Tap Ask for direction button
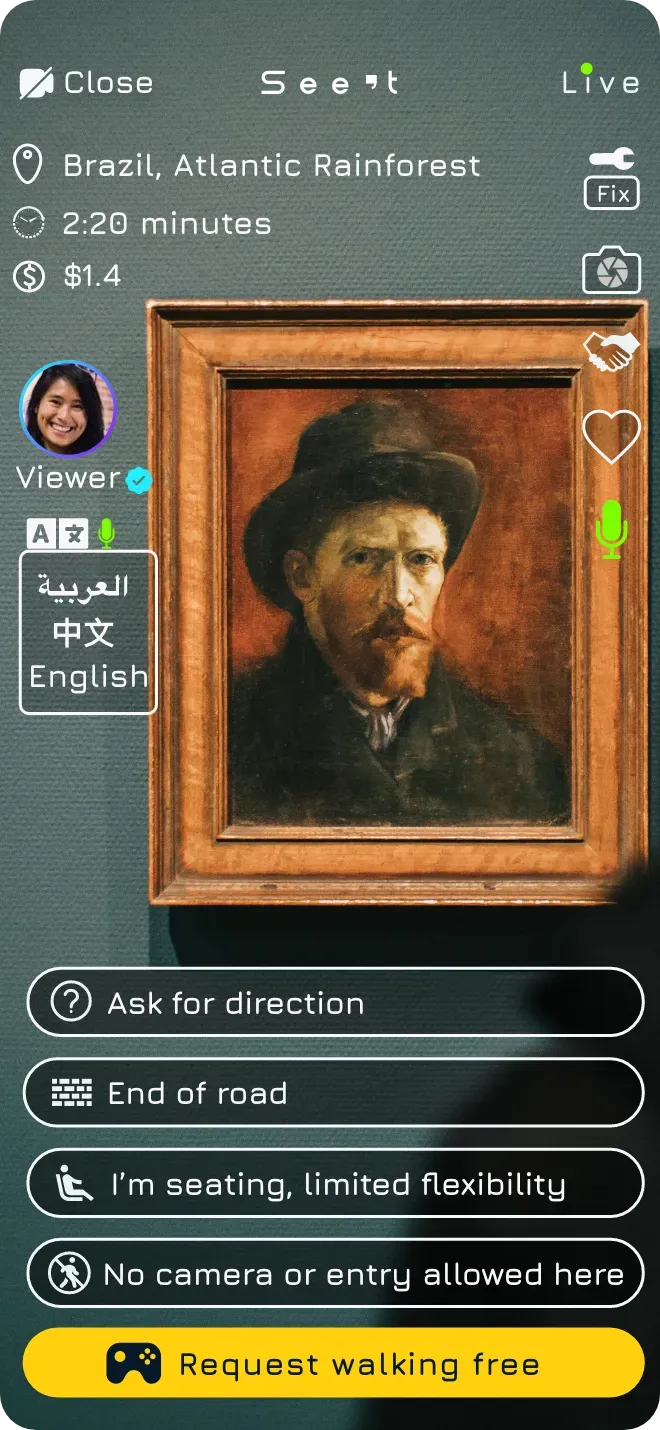 335,1002
